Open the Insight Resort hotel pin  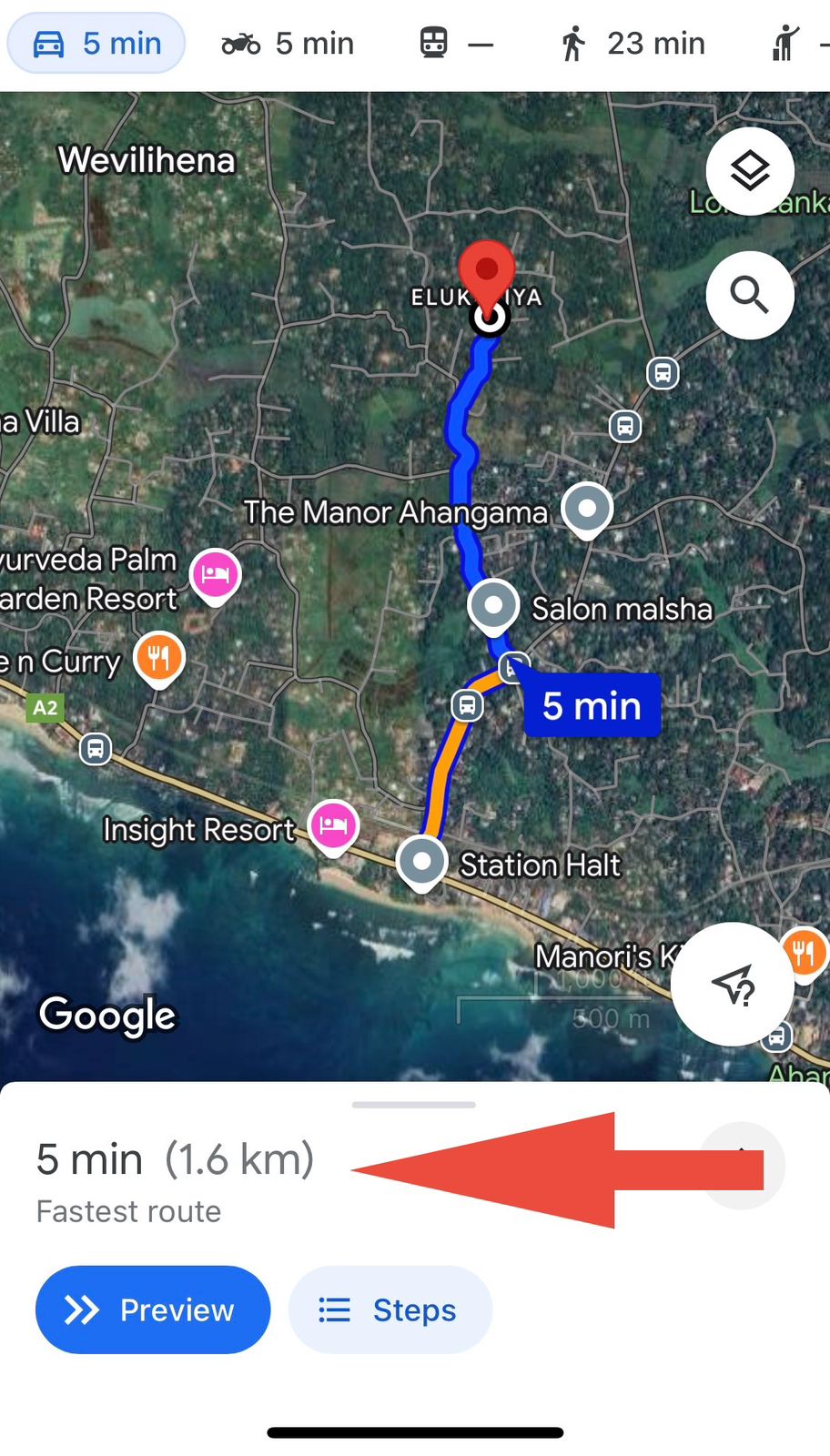tap(333, 827)
